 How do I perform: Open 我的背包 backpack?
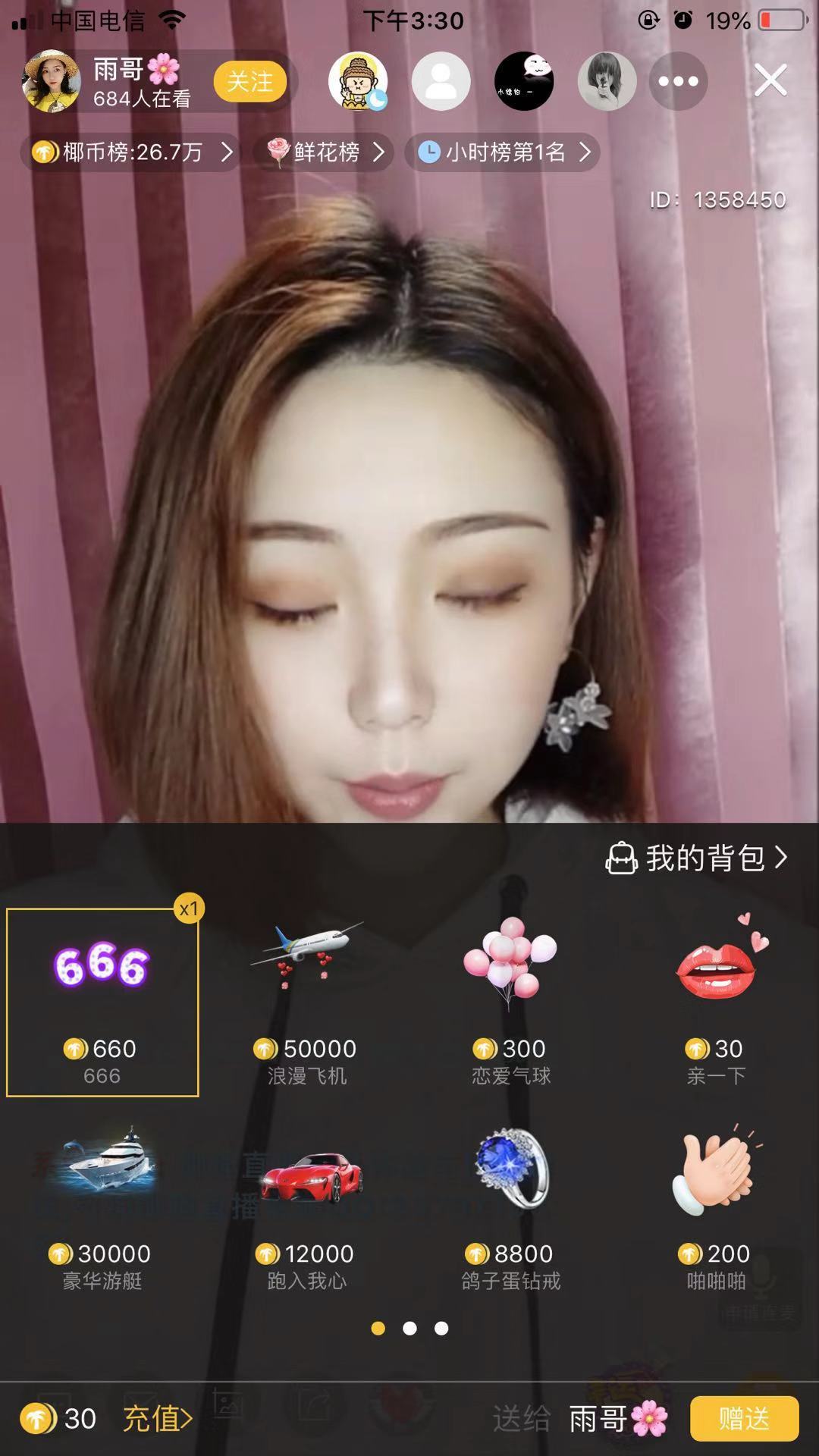(x=696, y=858)
